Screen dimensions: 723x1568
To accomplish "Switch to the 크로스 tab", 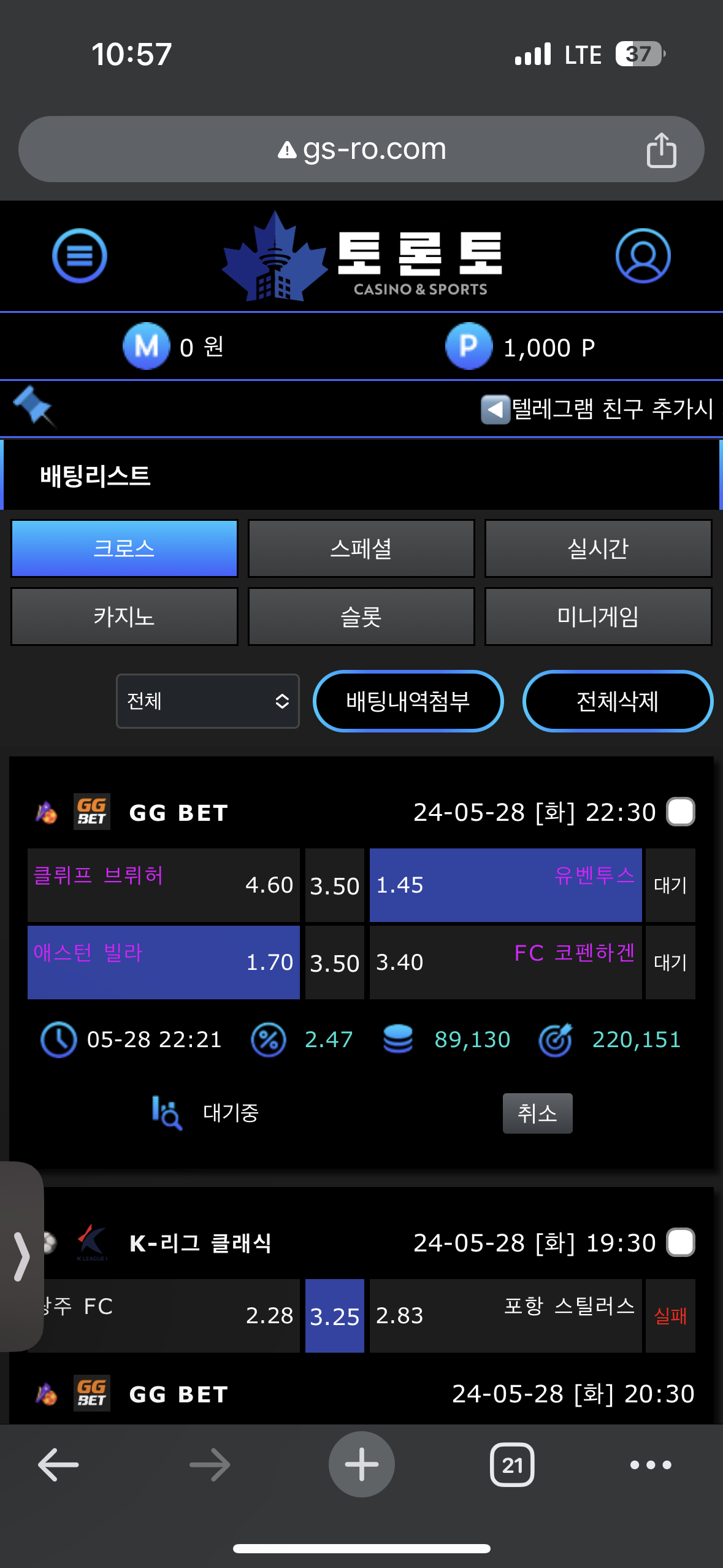I will point(124,548).
